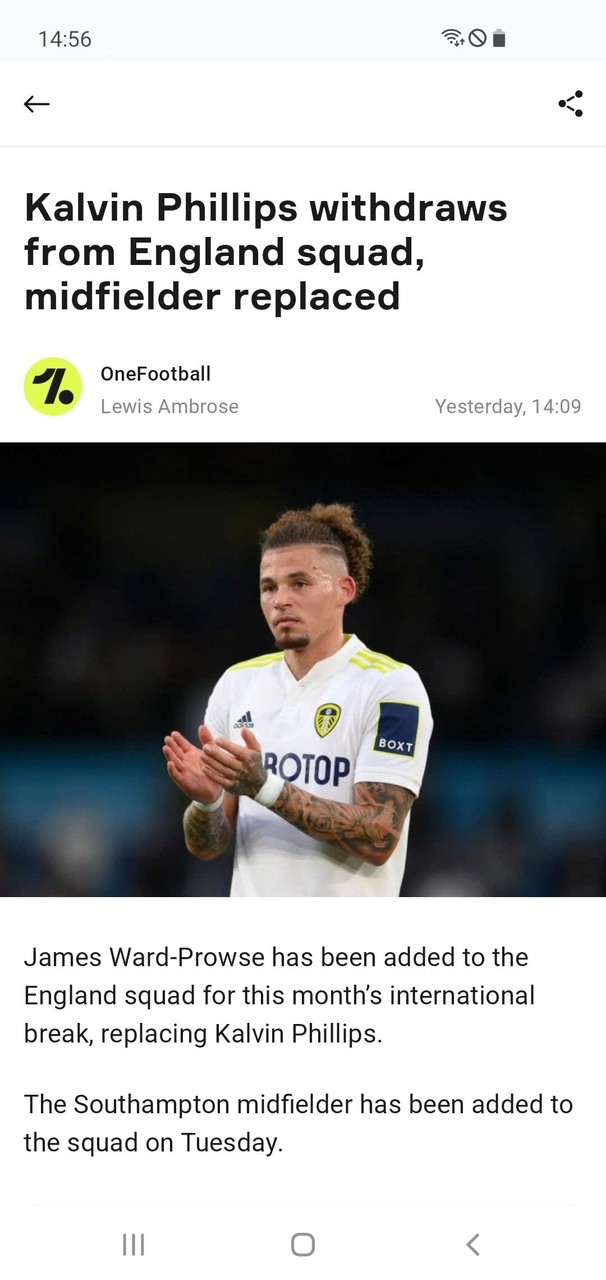Screen dimensions: 606x1280
Task: Open the system recent apps view
Action: coord(133,1244)
